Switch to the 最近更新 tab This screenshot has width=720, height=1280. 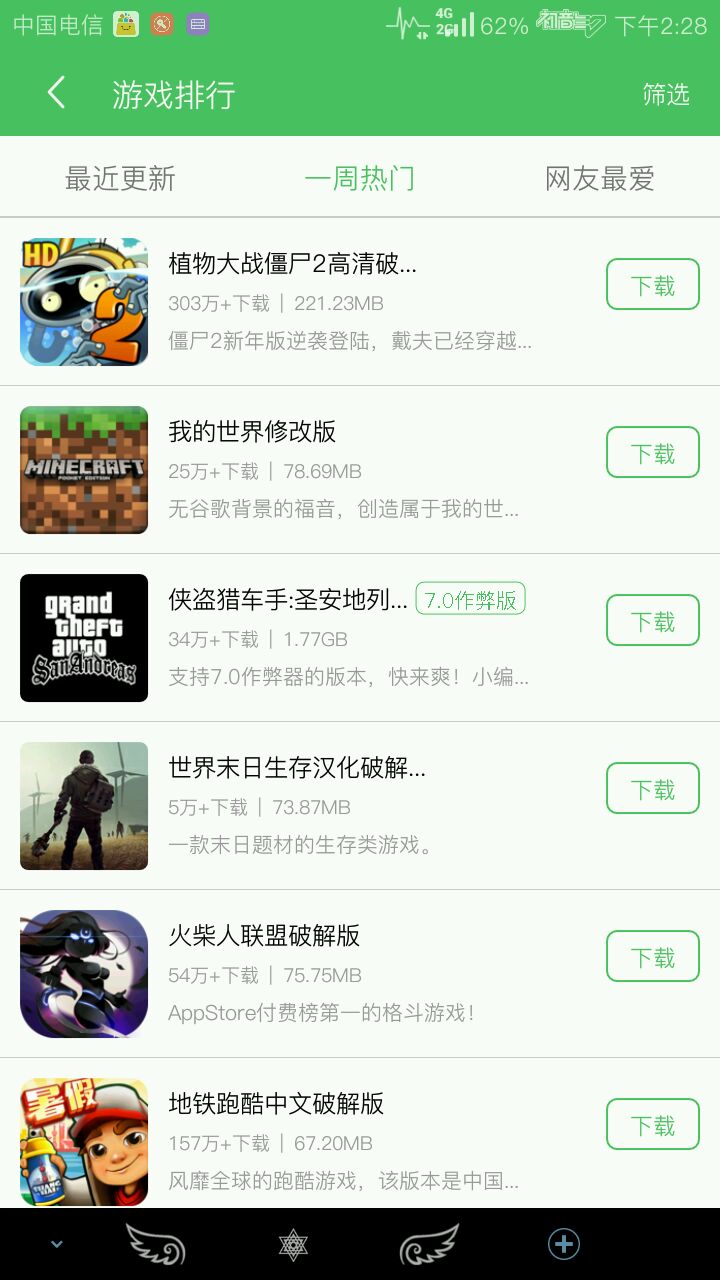pyautogui.click(x=120, y=179)
